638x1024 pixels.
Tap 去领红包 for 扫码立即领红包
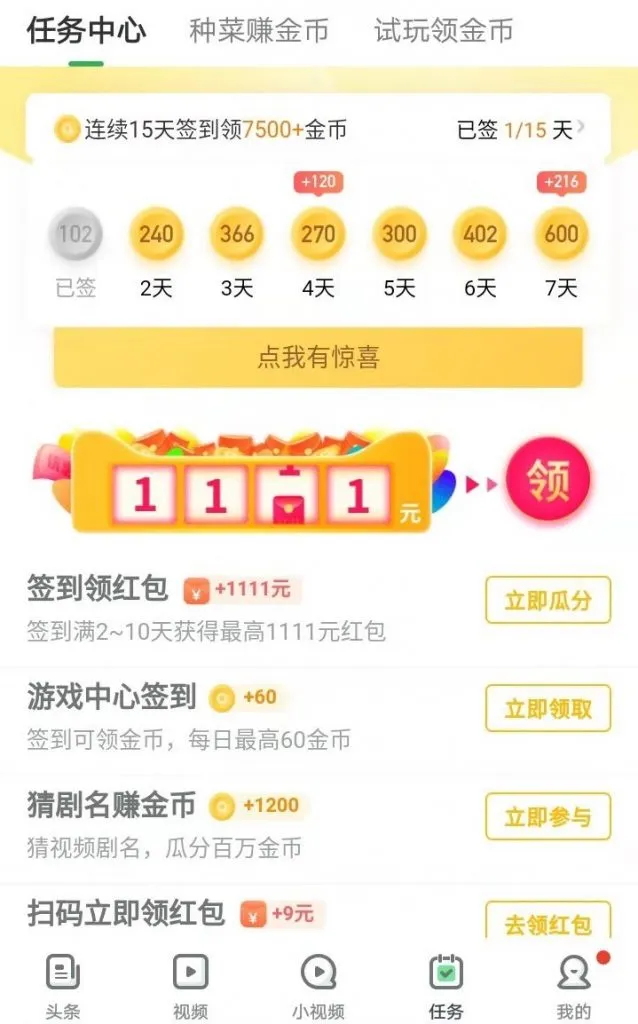click(x=547, y=922)
